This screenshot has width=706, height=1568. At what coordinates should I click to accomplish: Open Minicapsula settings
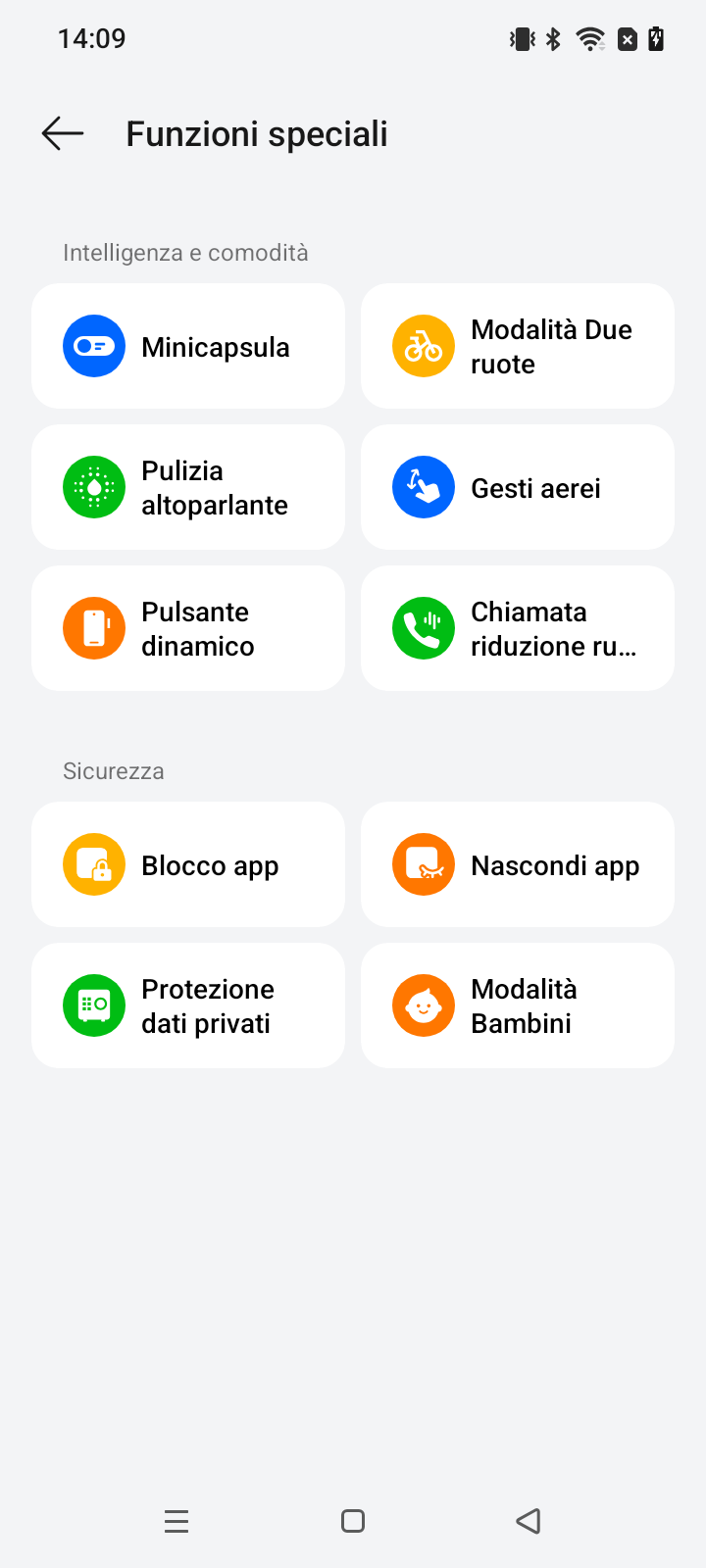click(188, 347)
